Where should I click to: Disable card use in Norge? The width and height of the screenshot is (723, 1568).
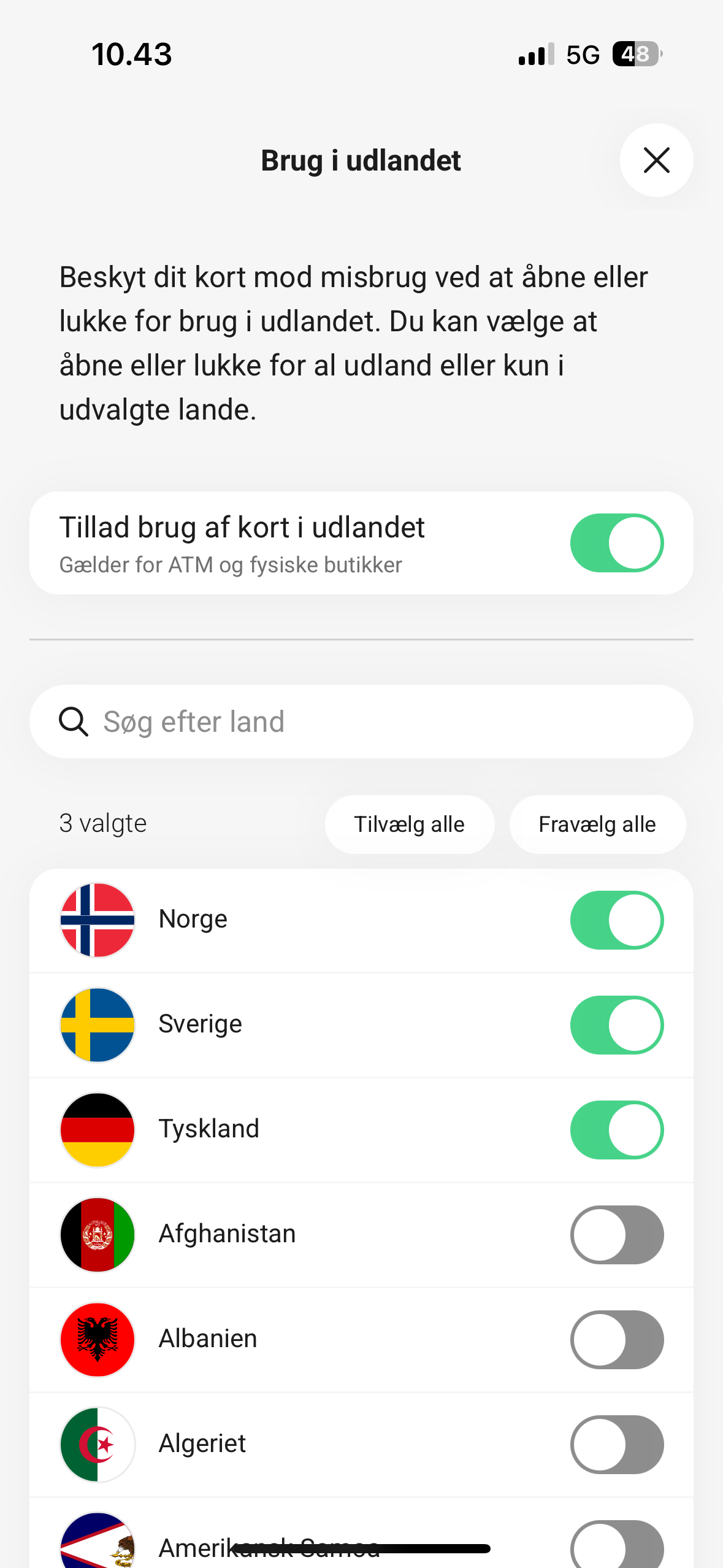click(617, 920)
